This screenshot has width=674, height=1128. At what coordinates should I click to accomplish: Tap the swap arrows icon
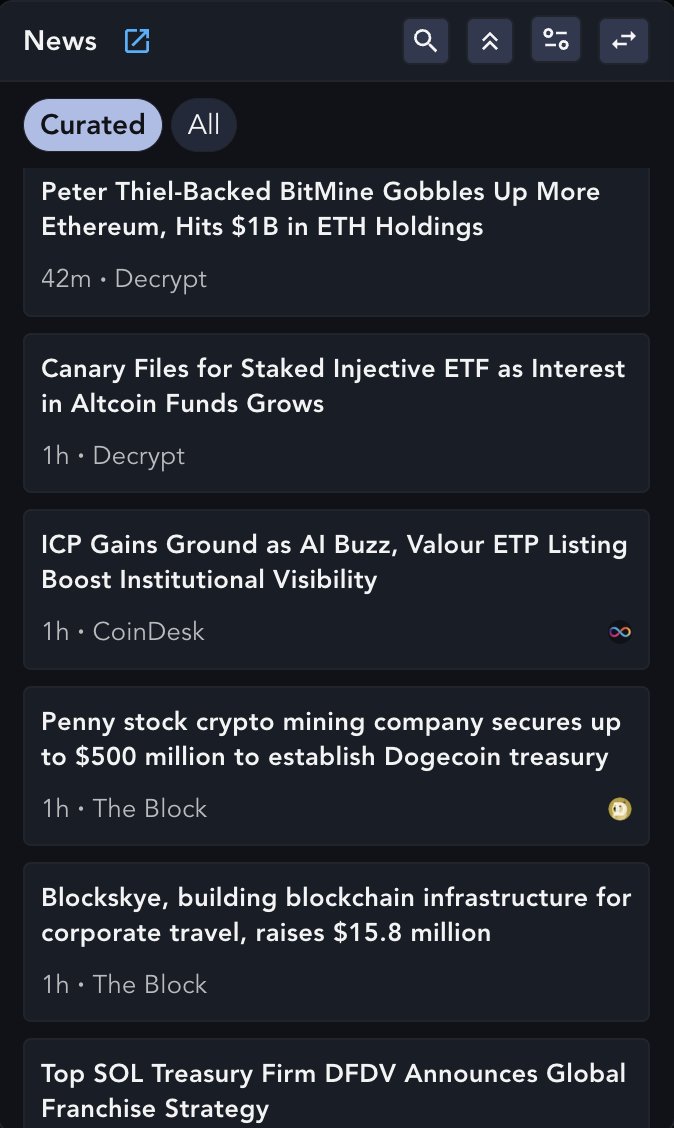point(624,40)
